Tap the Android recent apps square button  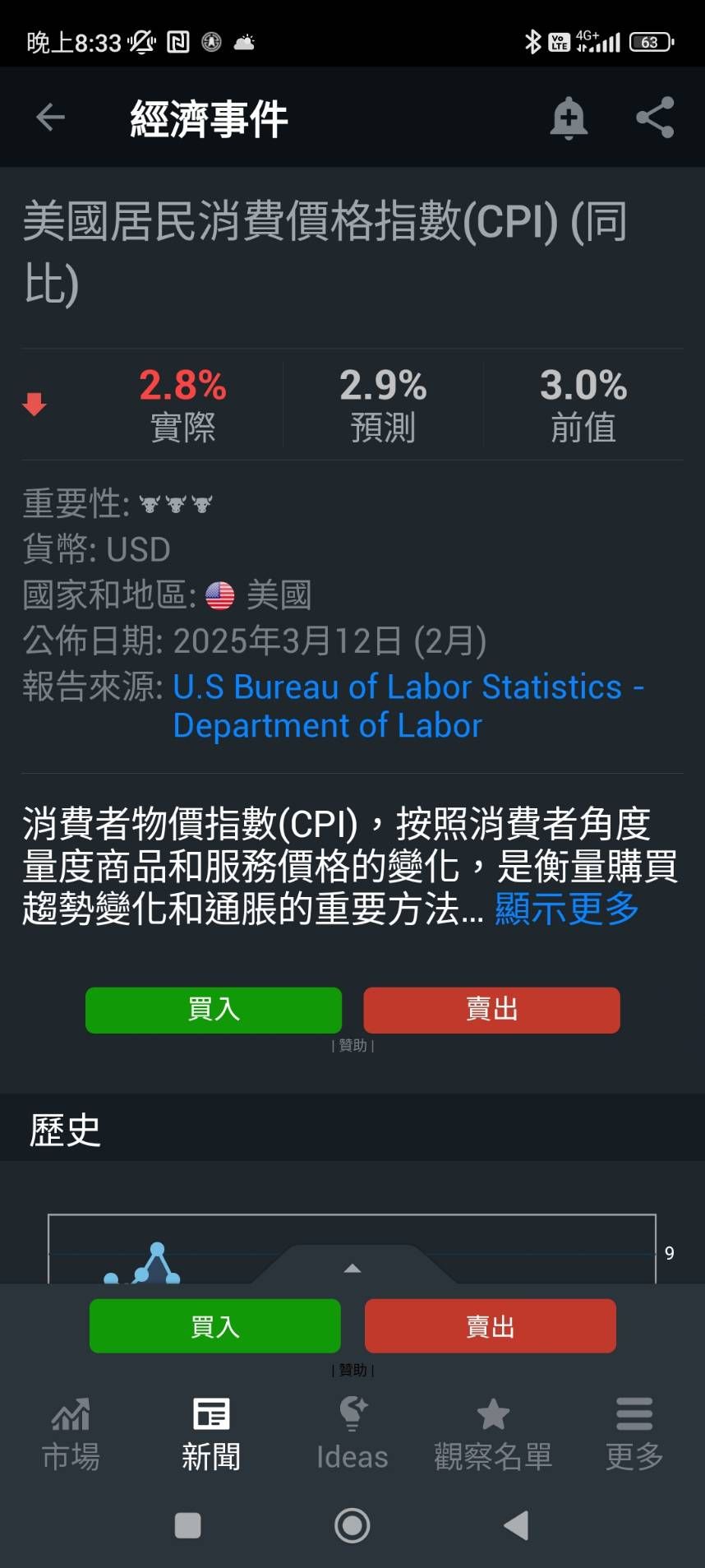coord(187,1525)
